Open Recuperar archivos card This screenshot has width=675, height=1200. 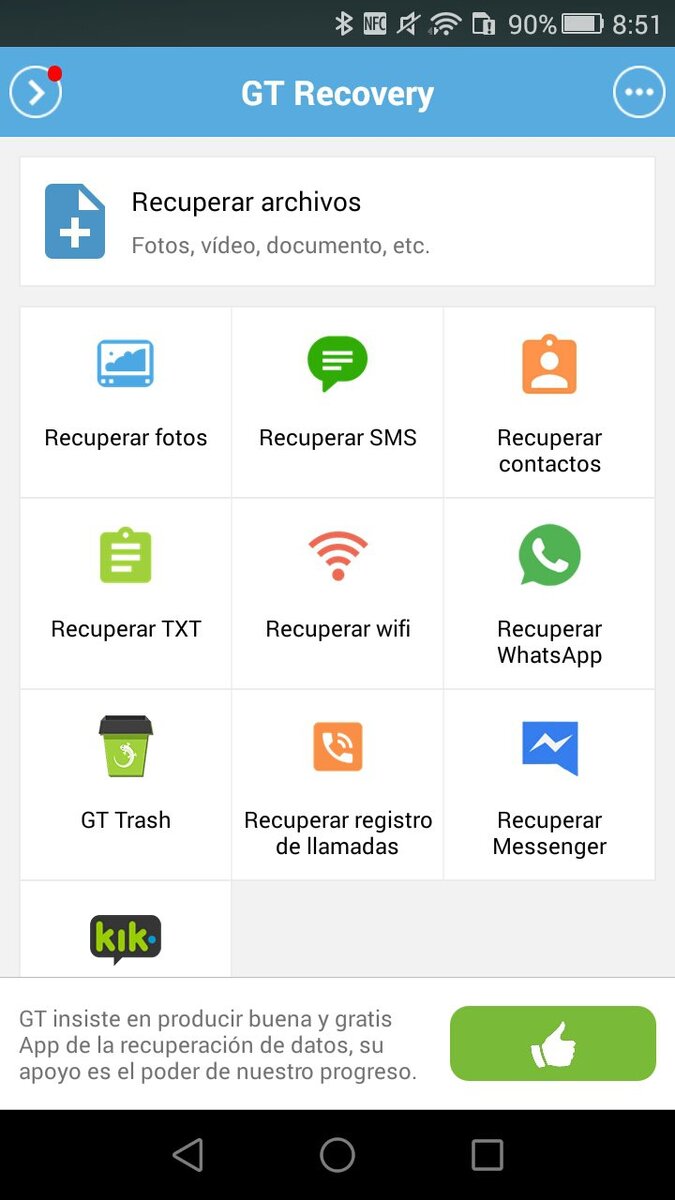point(337,222)
